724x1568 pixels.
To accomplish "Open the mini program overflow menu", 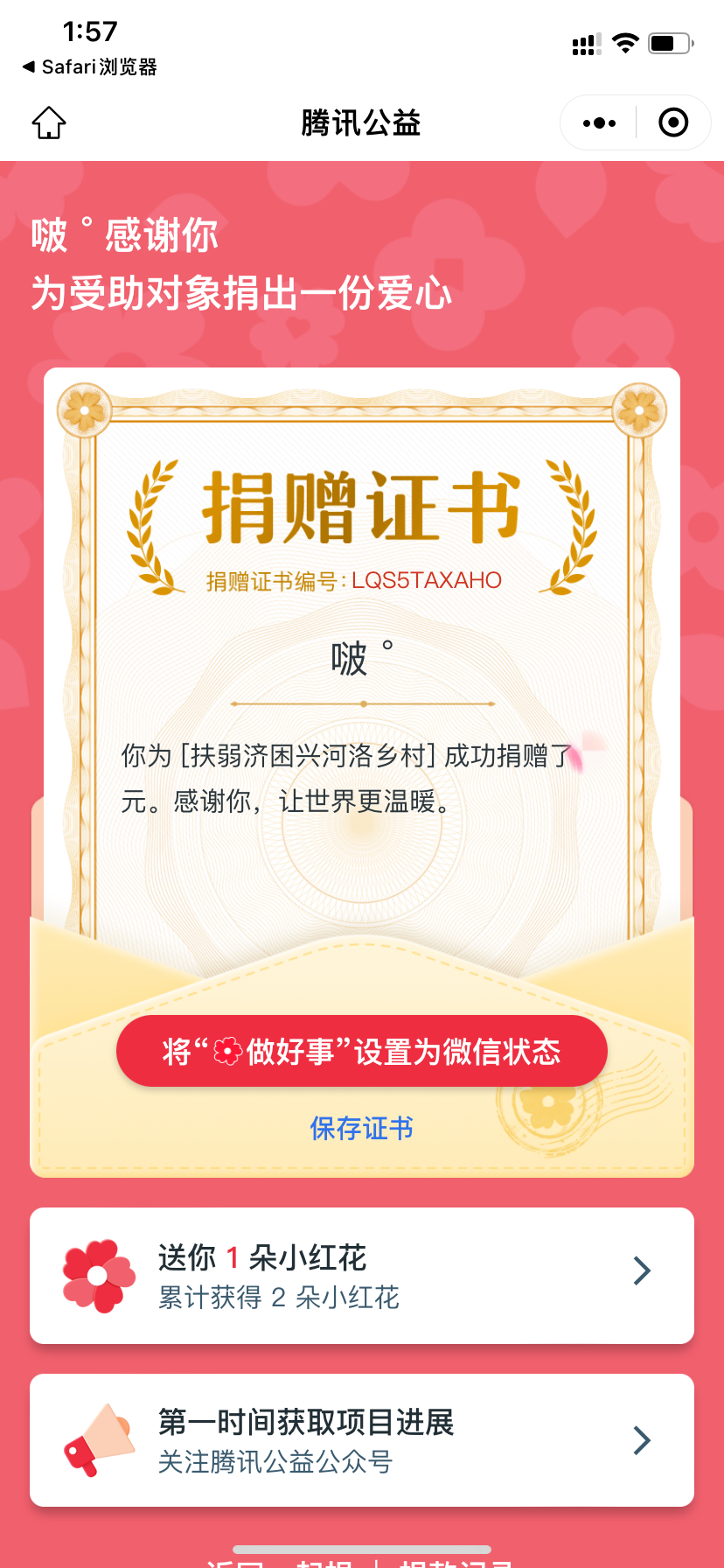I will click(x=599, y=123).
